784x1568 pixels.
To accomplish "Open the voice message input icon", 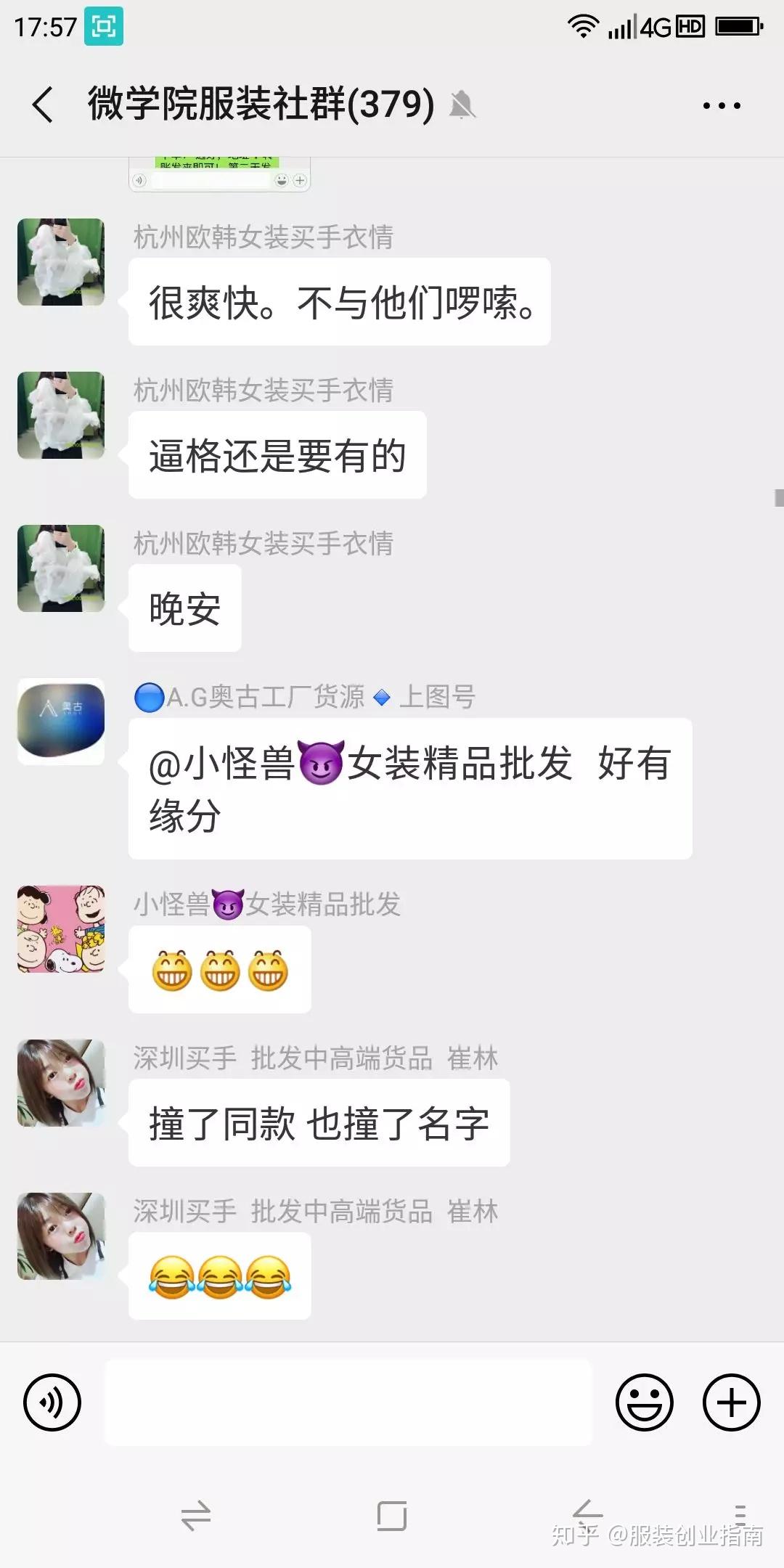I will (x=52, y=1401).
